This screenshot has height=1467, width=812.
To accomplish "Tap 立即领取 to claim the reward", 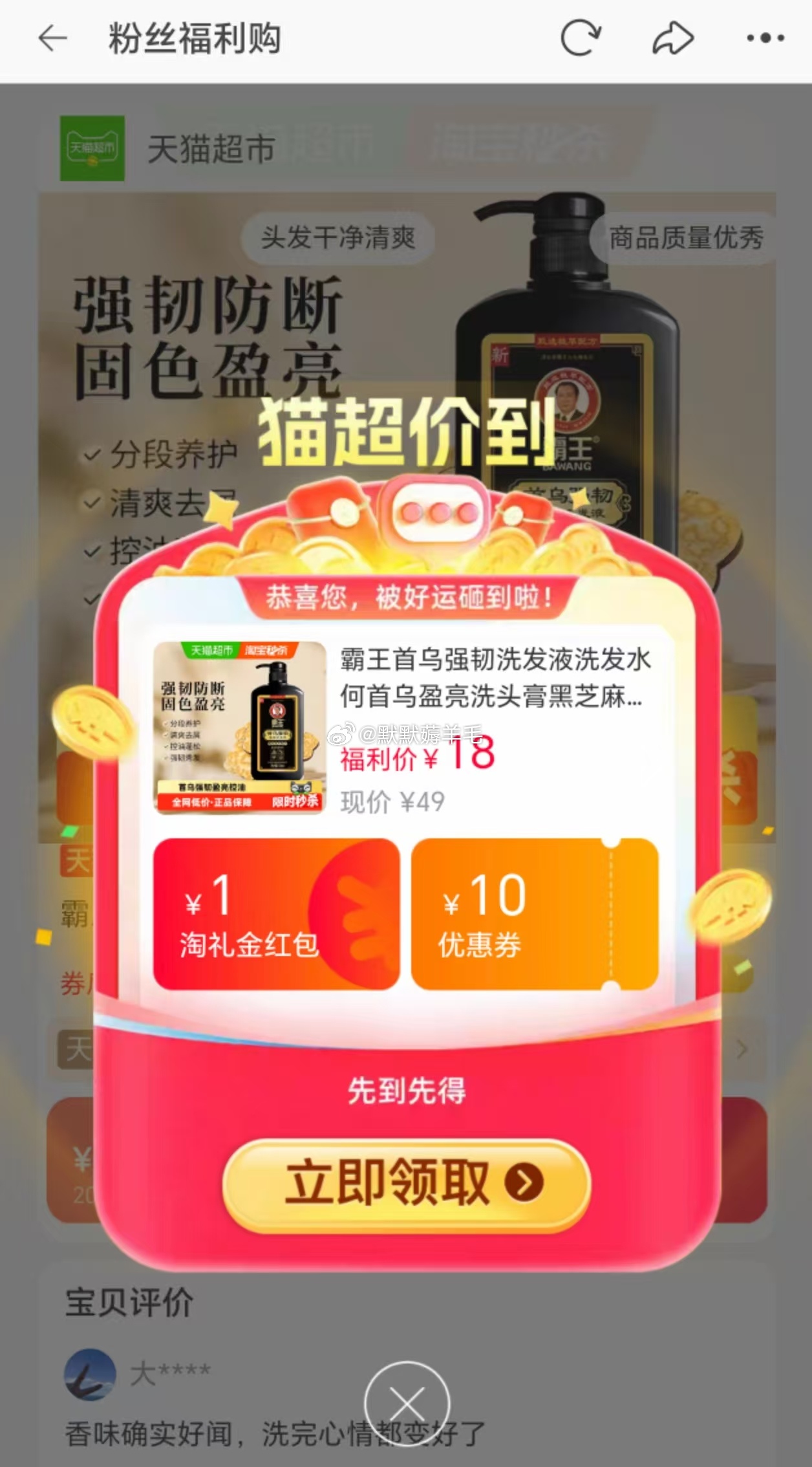I will (407, 1183).
